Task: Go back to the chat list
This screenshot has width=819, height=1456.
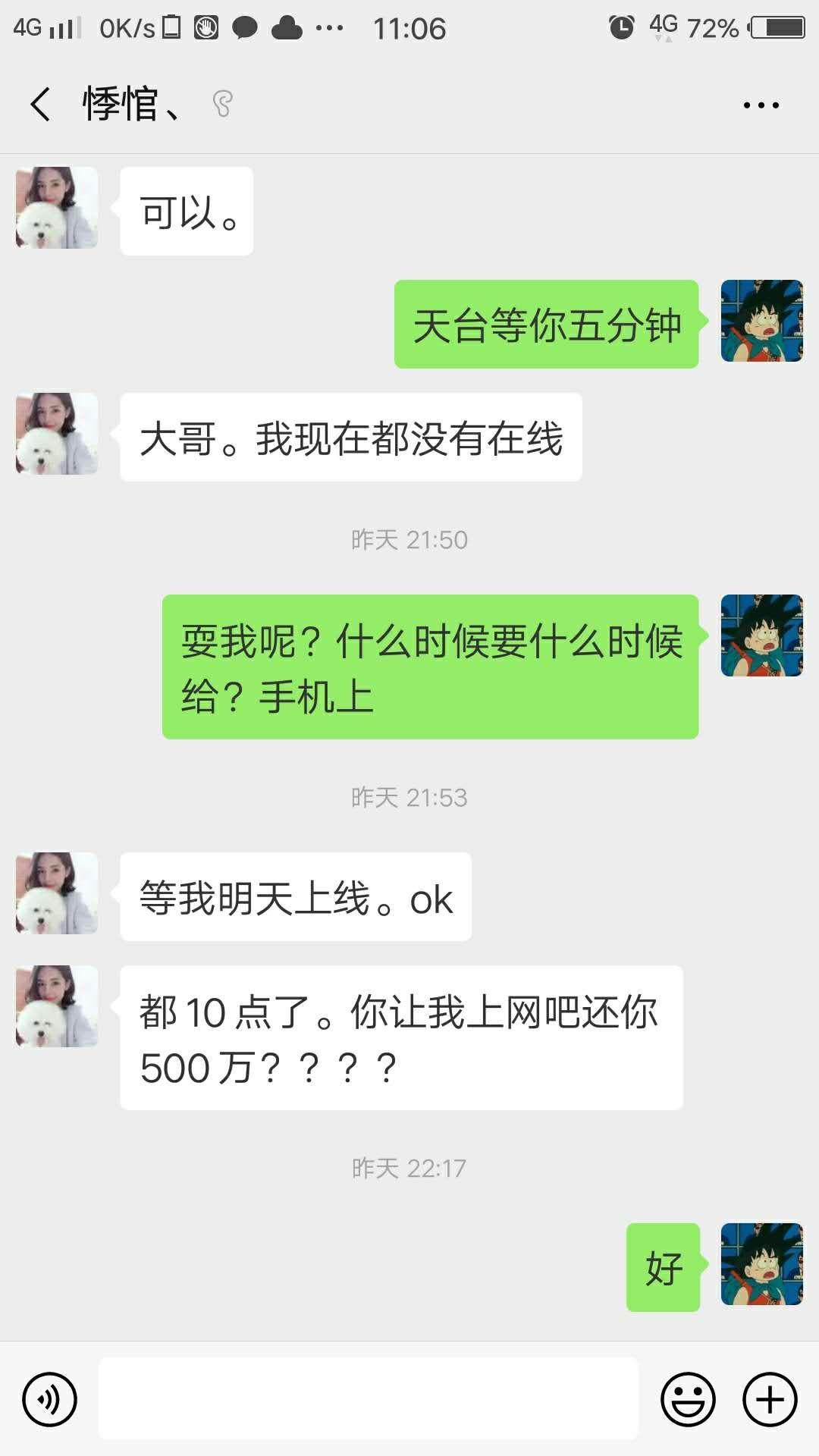Action: (41, 104)
